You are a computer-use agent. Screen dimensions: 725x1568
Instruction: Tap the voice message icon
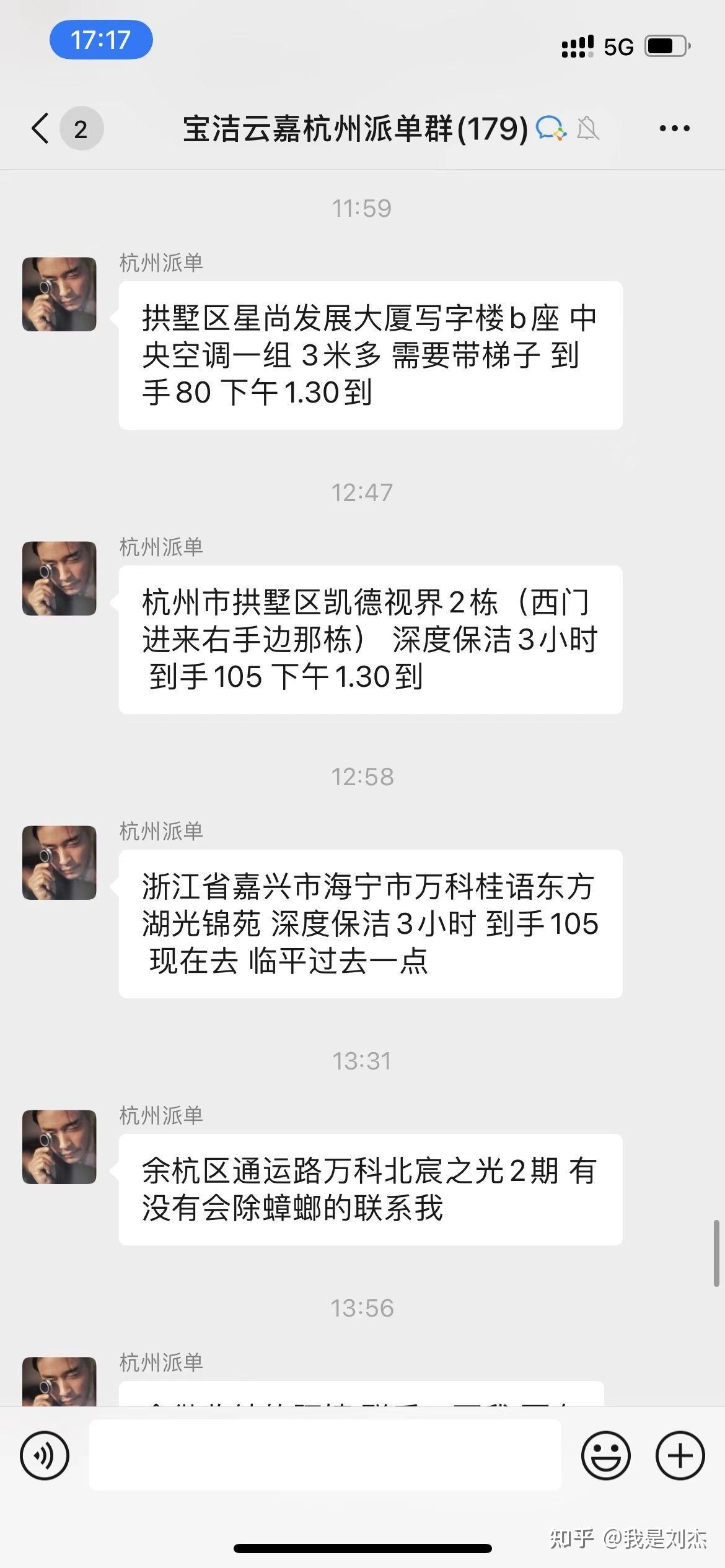click(45, 1455)
